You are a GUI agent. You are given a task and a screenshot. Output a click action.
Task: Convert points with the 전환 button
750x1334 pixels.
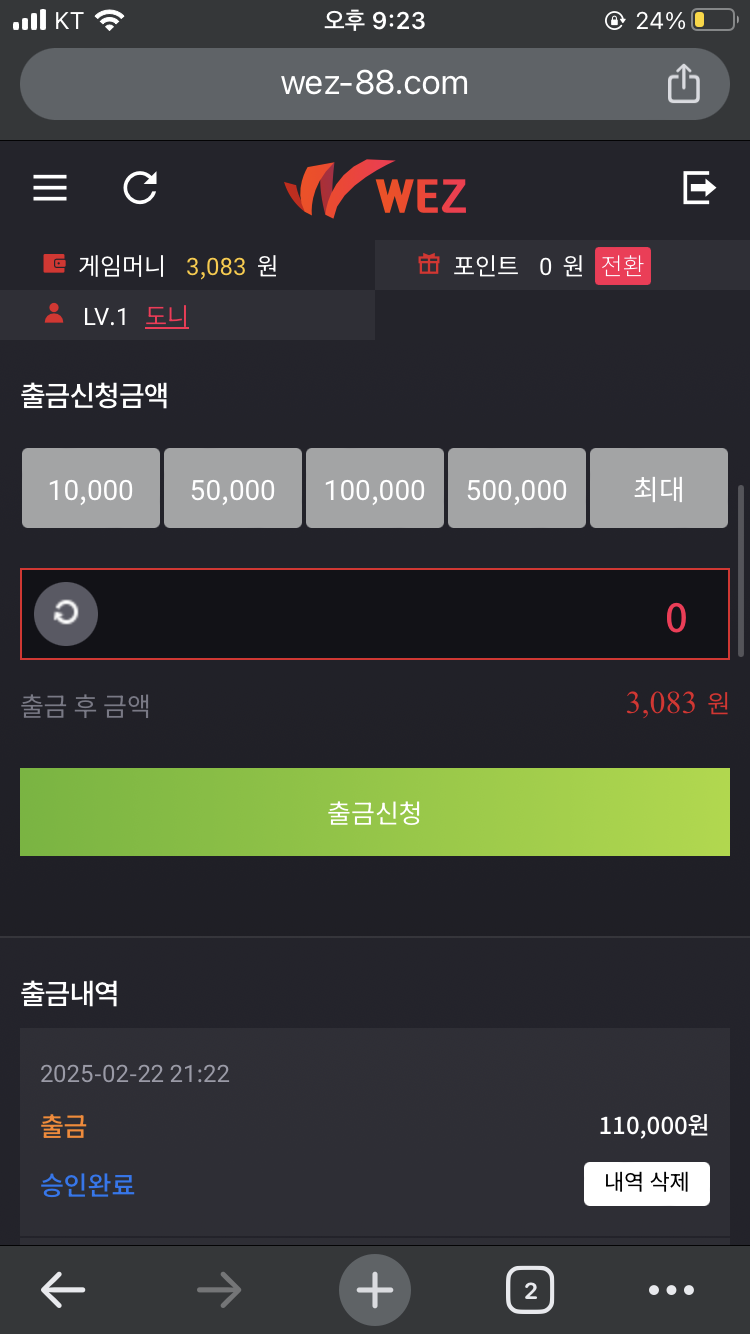623,266
